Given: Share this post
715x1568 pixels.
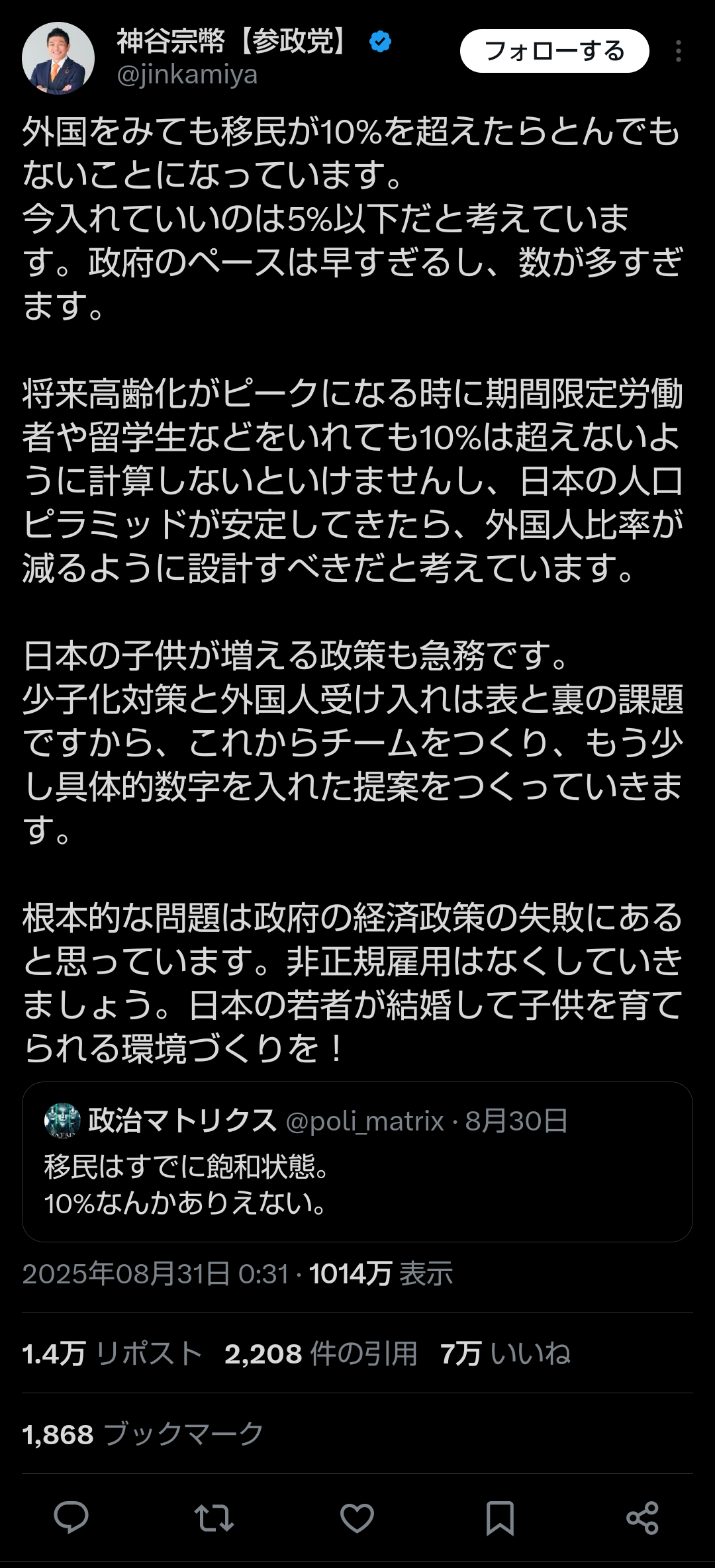Looking at the screenshot, I should [642, 1518].
